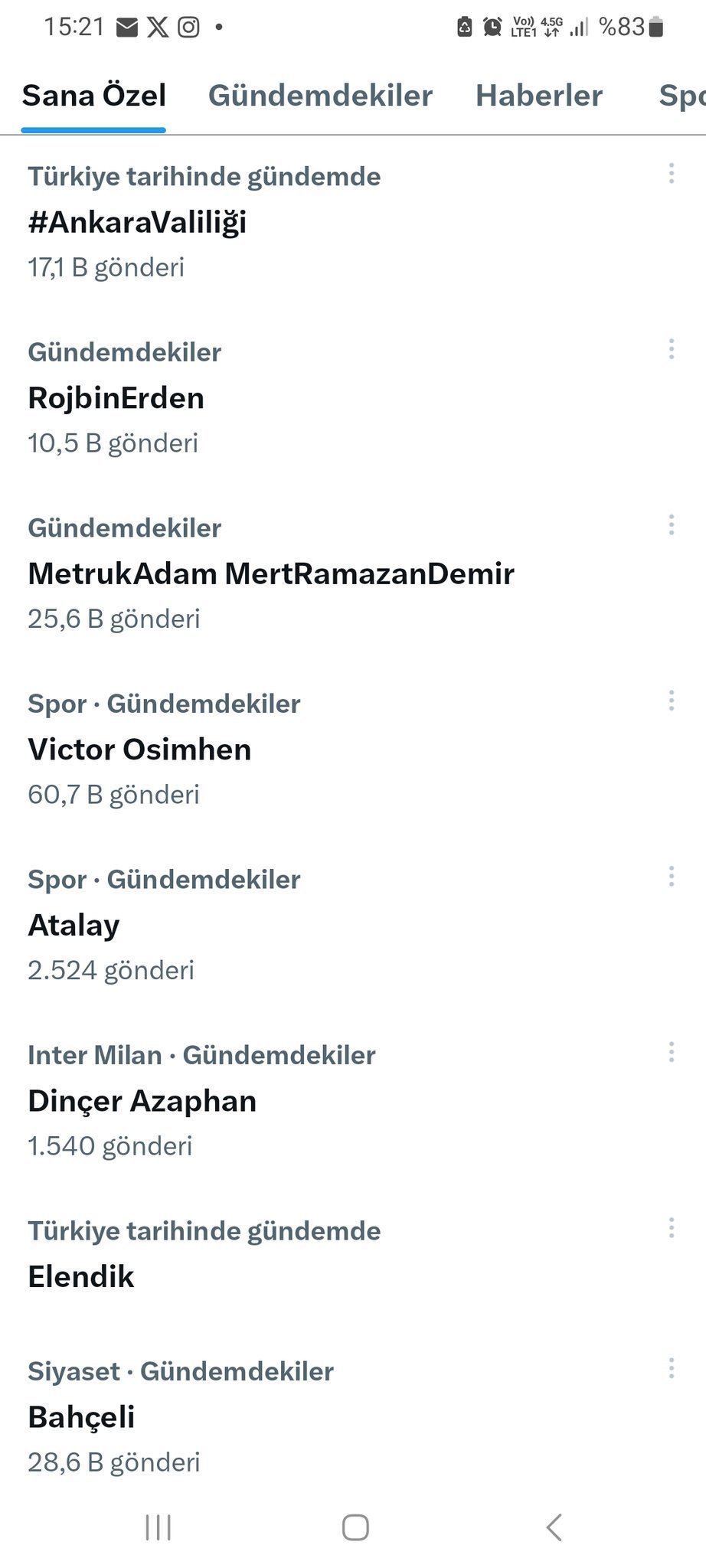This screenshot has height=1568, width=706.
Task: Open recent apps from the navigation bar
Action: (159, 1527)
